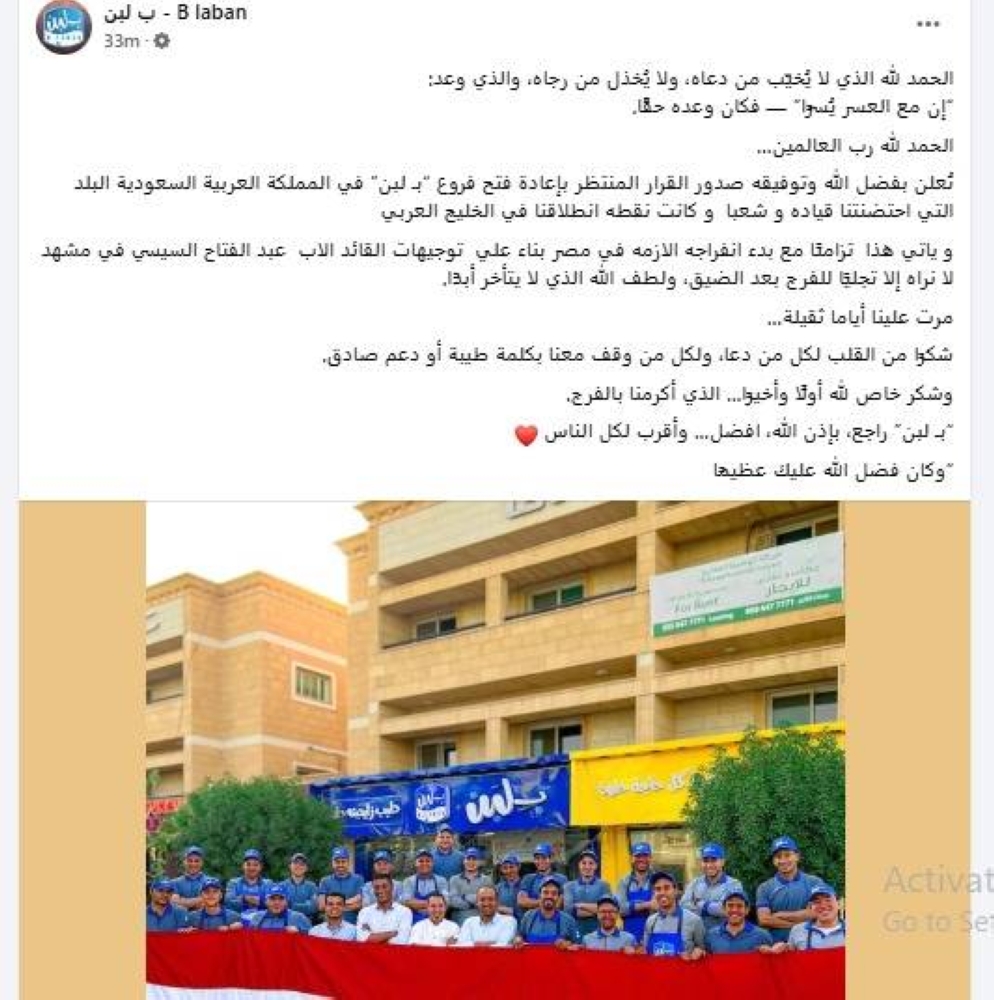Screen dimensions: 994x1000
Task: Click the group photo to view it full size
Action: pos(497,750)
